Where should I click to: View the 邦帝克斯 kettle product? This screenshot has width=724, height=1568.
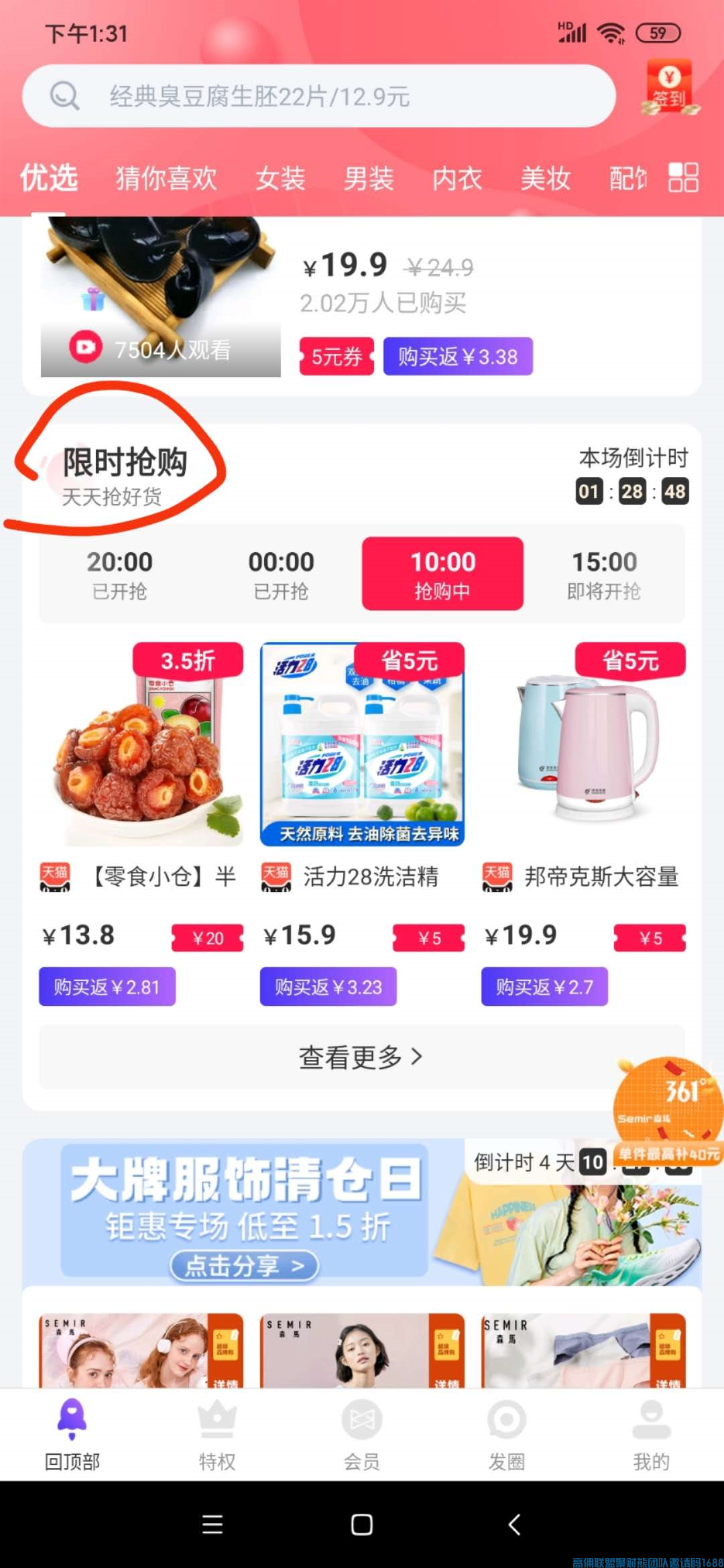pyautogui.click(x=583, y=744)
